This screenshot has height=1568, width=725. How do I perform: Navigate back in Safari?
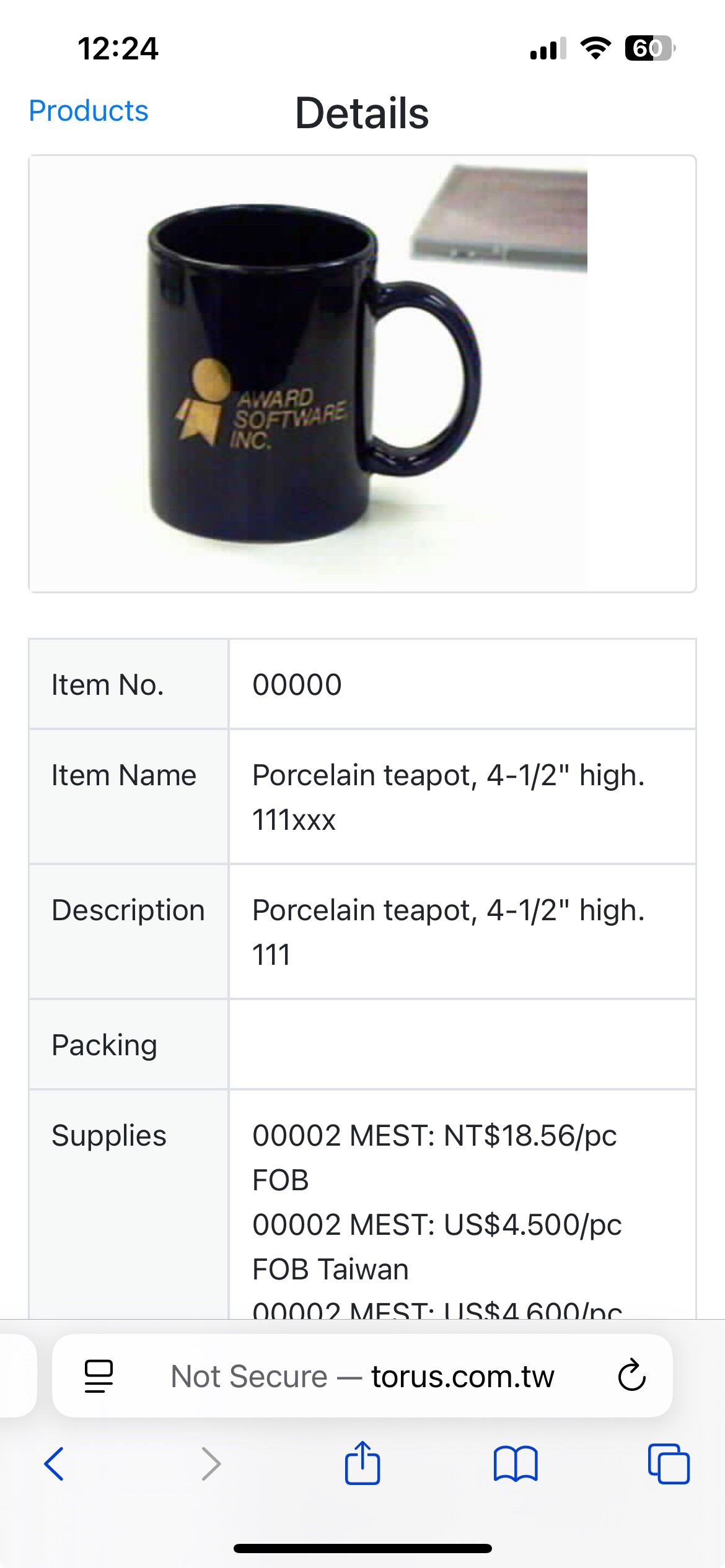point(54,1464)
